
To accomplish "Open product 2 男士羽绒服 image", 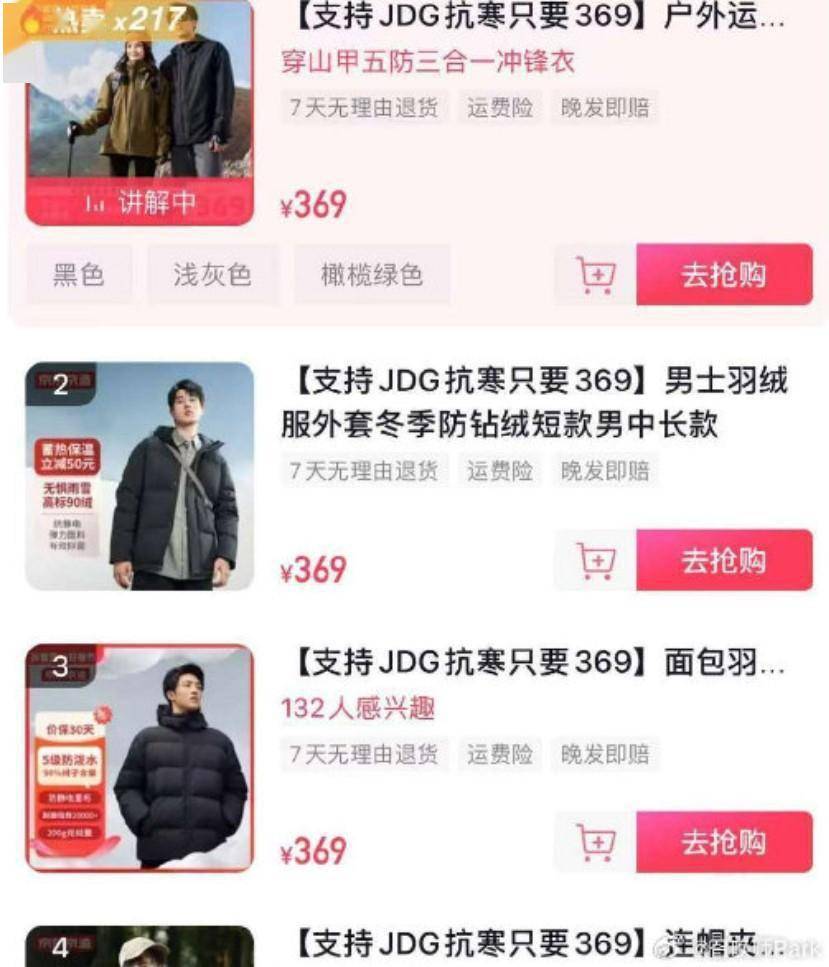I will tap(139, 476).
